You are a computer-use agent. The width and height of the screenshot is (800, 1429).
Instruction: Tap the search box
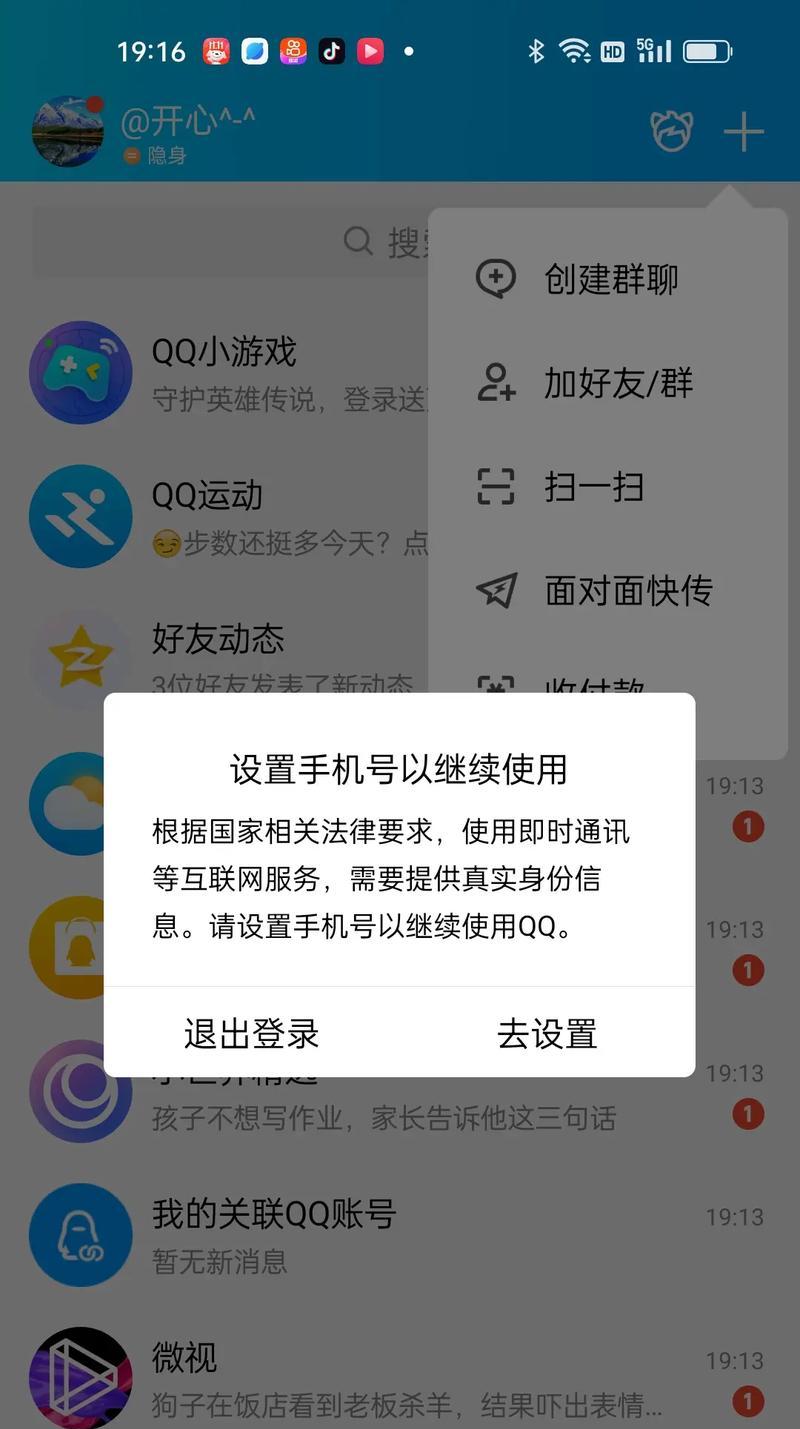(x=230, y=241)
